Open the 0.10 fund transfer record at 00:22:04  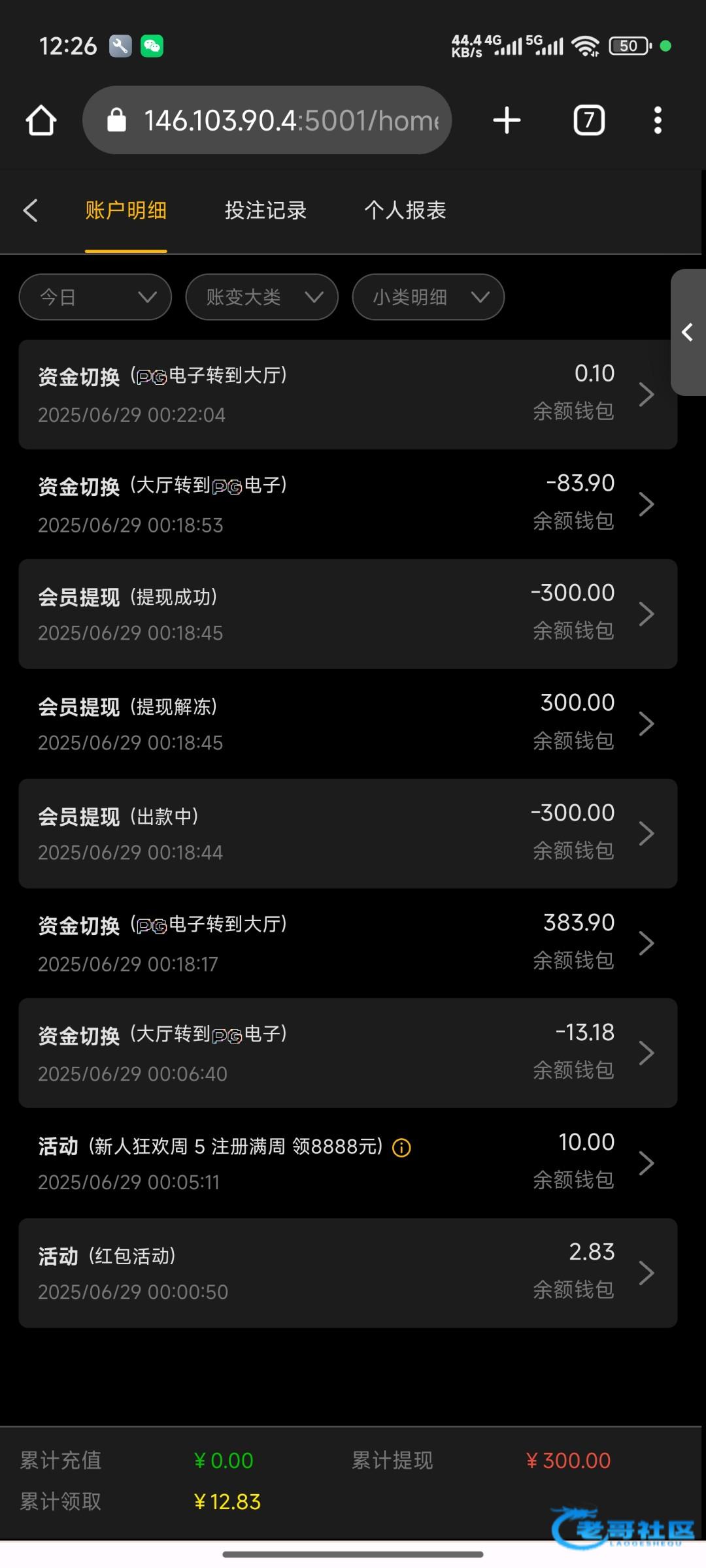pos(348,395)
